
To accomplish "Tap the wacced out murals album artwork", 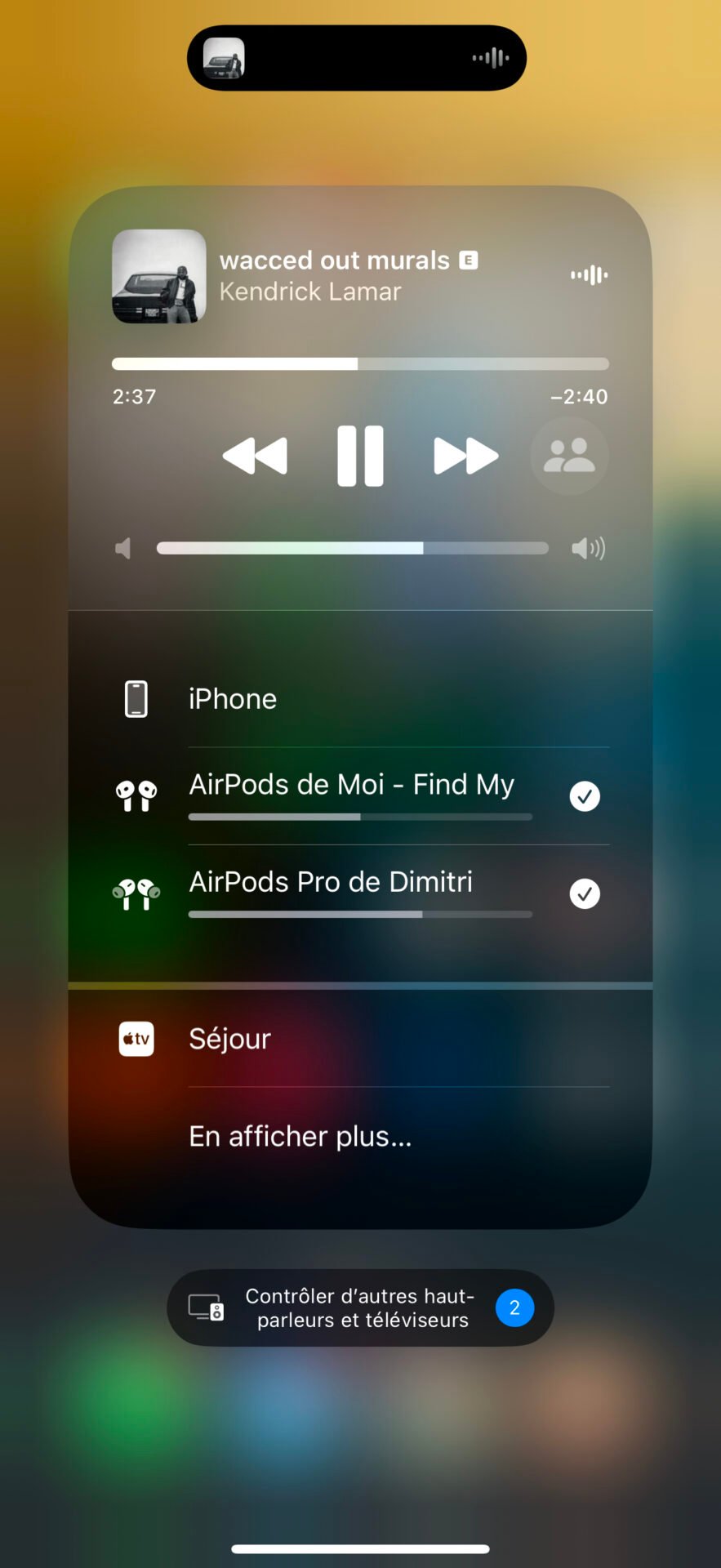I will pos(159,276).
